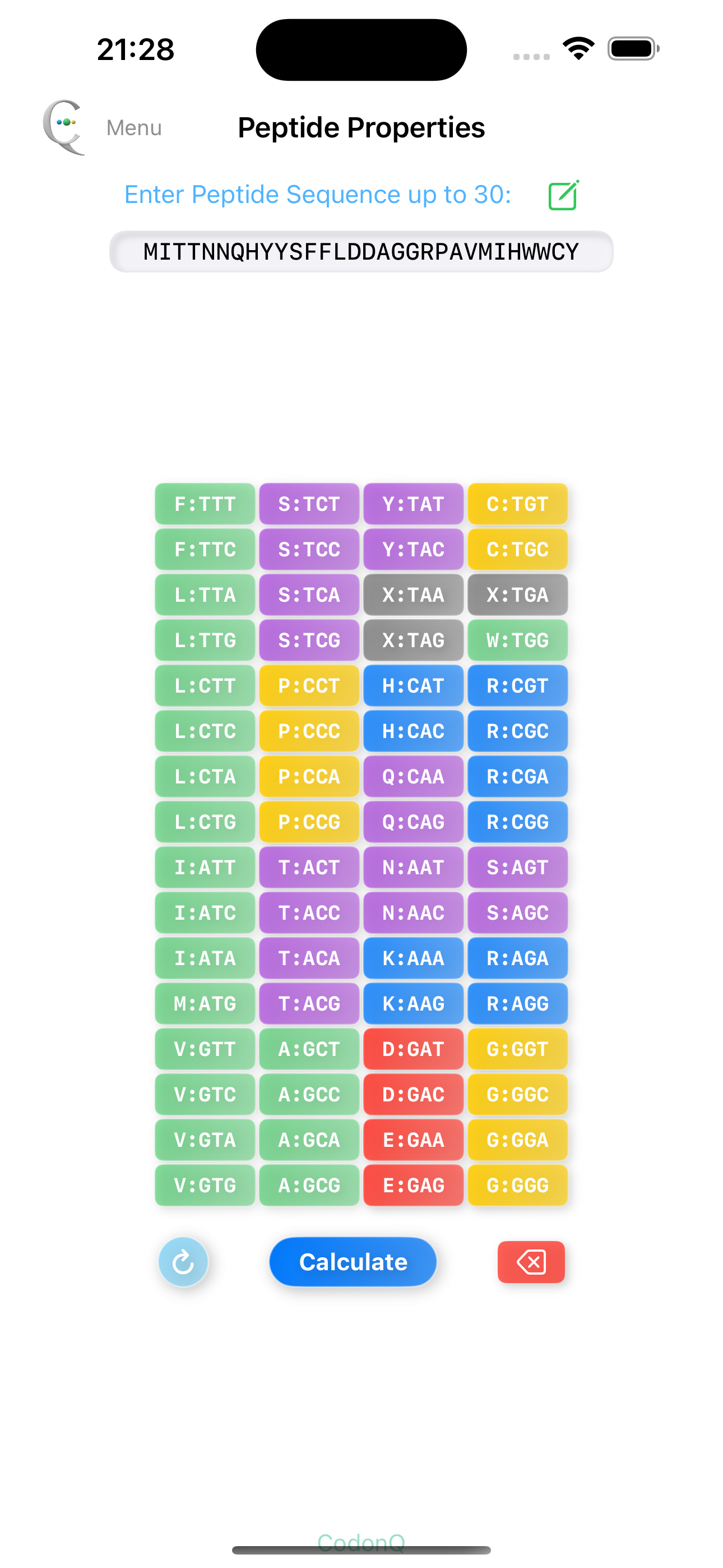Open the Menu

click(134, 128)
